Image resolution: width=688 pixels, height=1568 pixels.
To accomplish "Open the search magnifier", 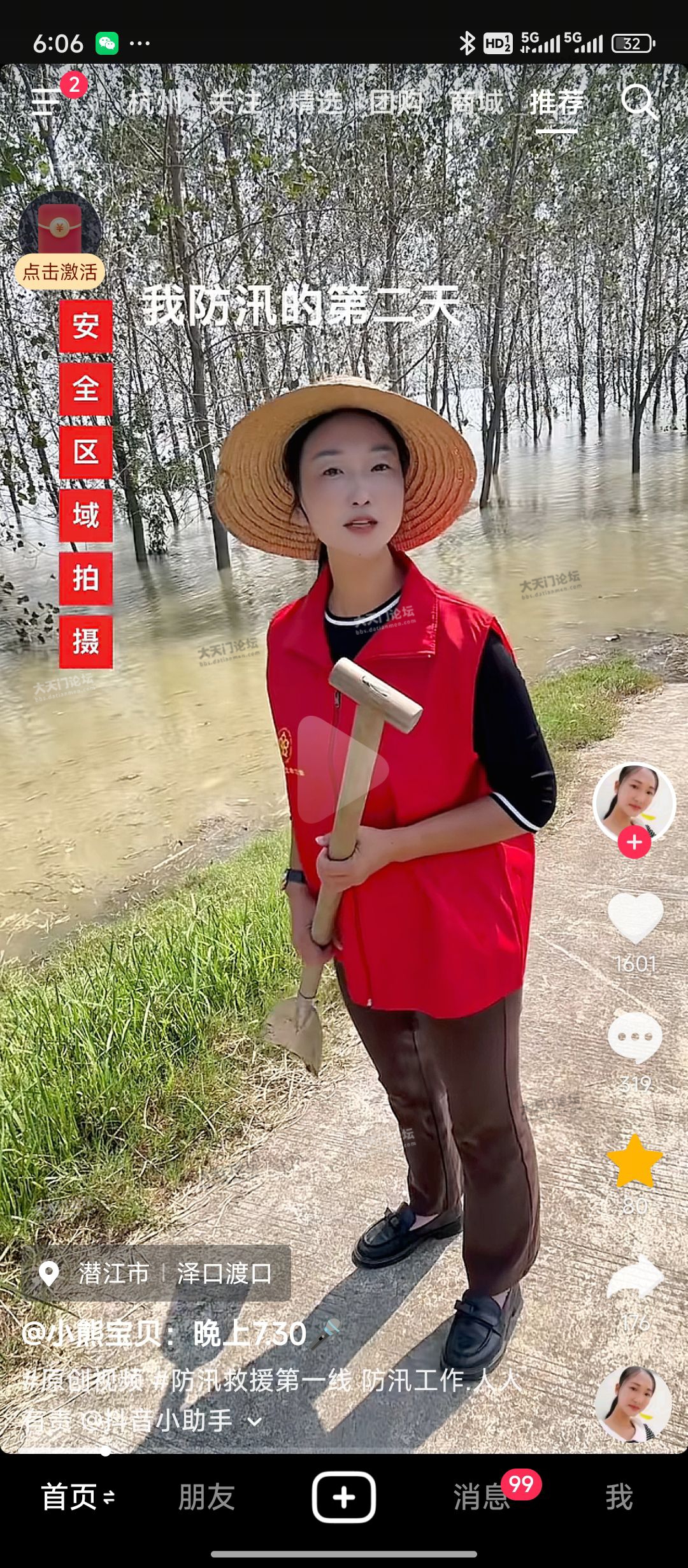I will 638,101.
